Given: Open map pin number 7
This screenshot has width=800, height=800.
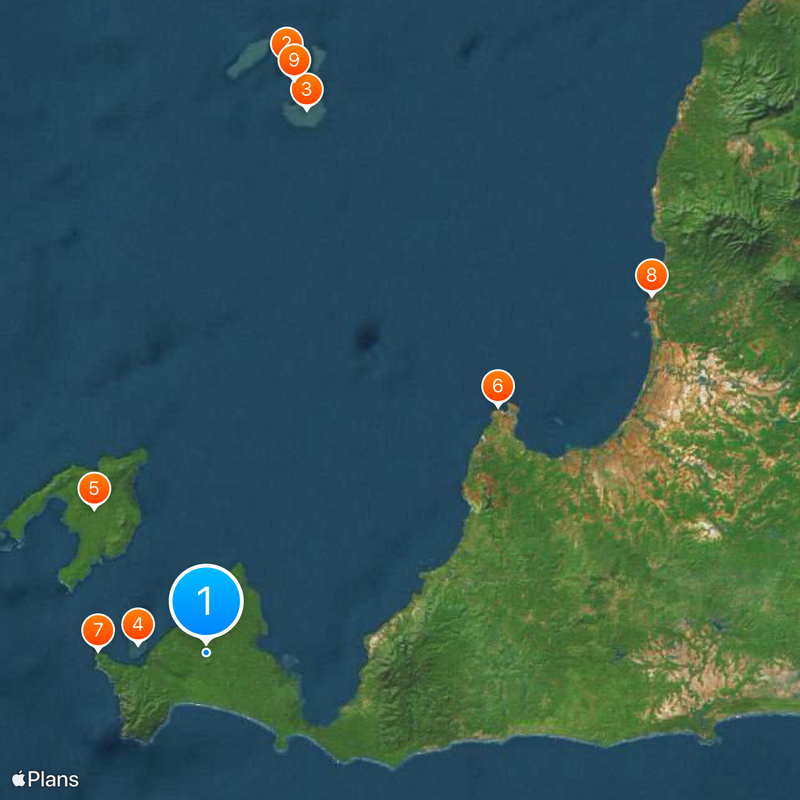Looking at the screenshot, I should pos(98,631).
